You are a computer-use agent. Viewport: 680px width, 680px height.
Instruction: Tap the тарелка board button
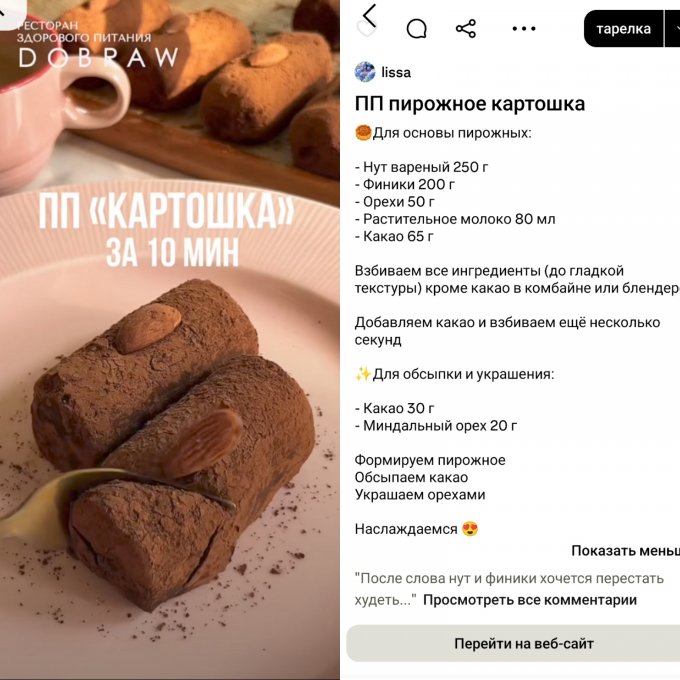coord(624,29)
